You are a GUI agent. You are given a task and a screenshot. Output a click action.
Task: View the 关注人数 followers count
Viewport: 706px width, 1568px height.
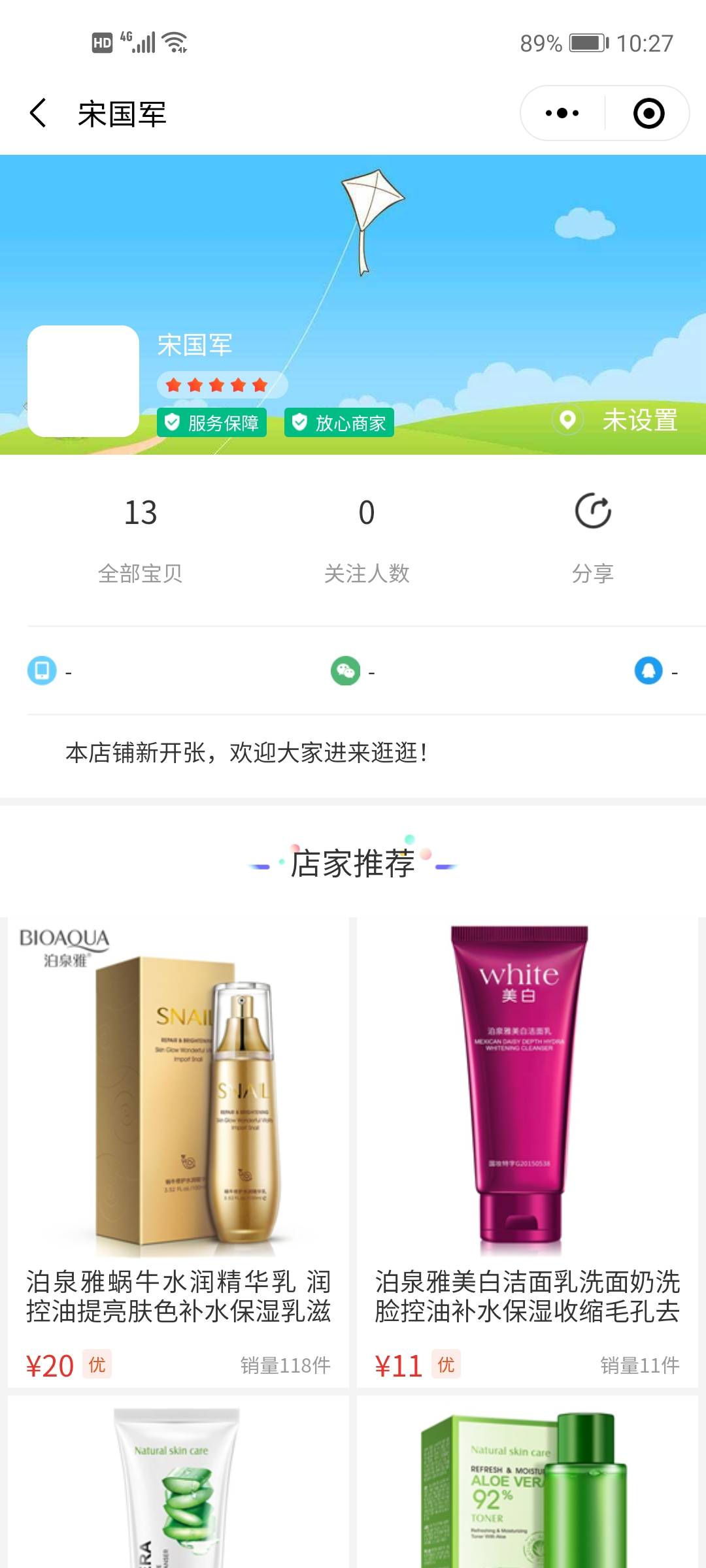(x=367, y=537)
